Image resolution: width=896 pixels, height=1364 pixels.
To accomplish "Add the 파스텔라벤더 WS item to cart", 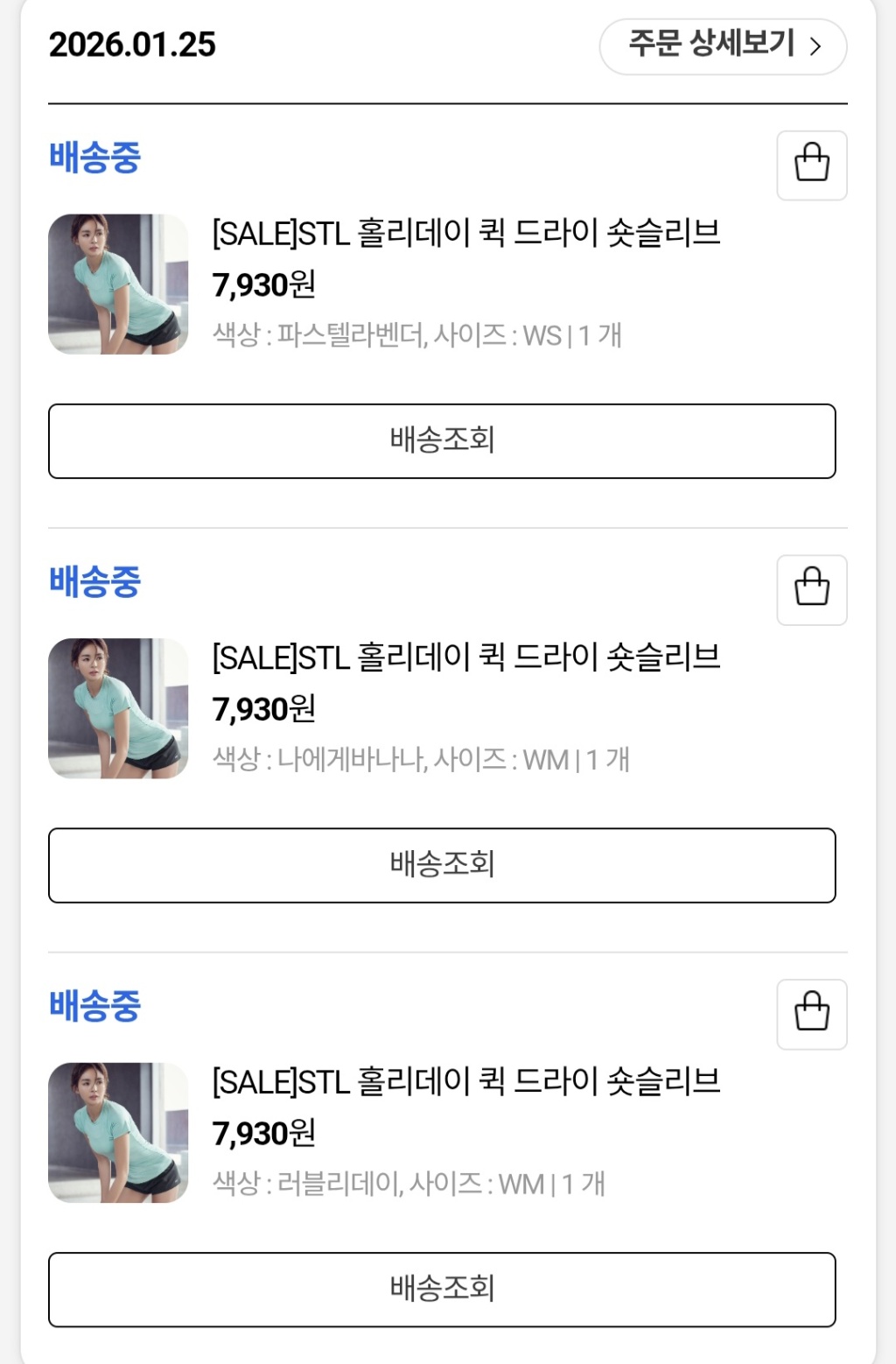I will [x=811, y=165].
